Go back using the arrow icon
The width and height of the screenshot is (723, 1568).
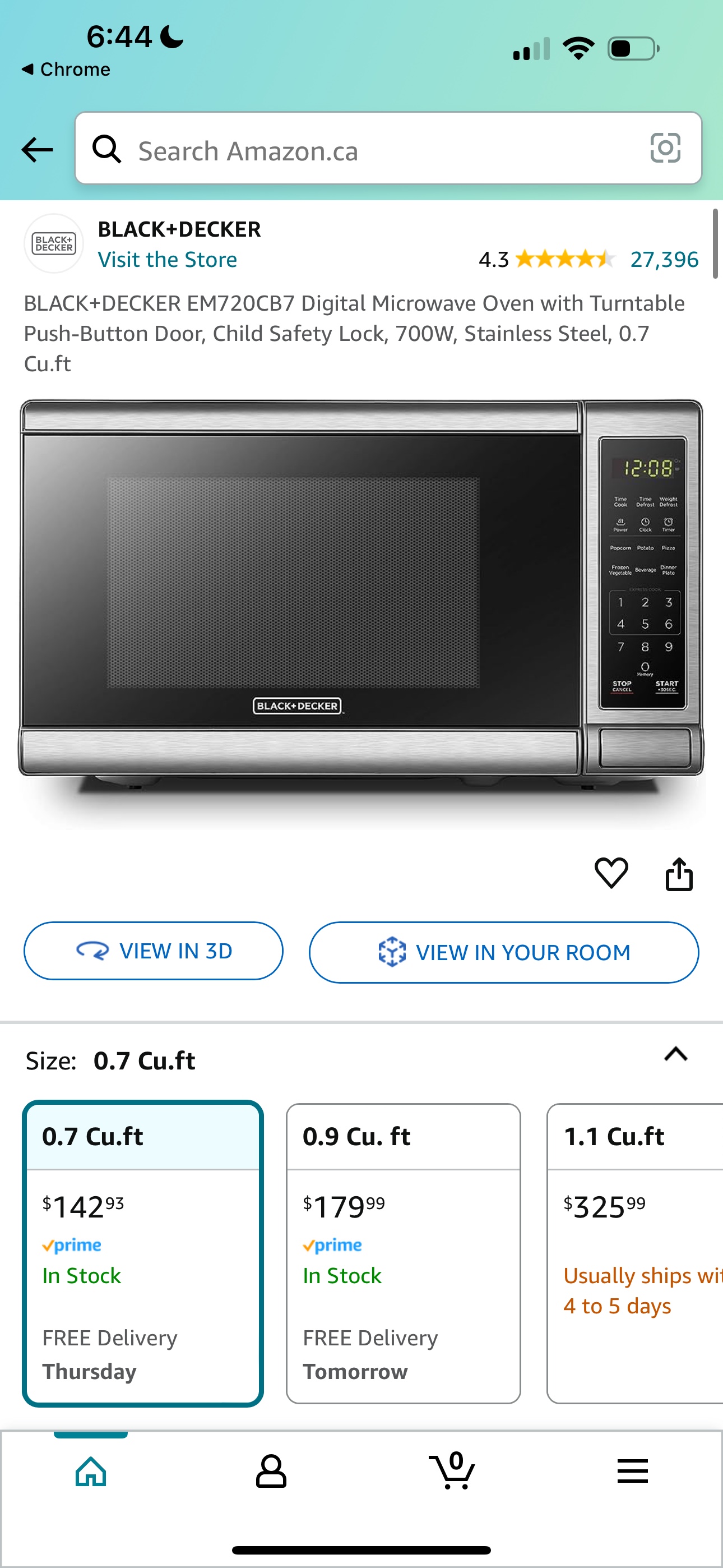(x=37, y=149)
